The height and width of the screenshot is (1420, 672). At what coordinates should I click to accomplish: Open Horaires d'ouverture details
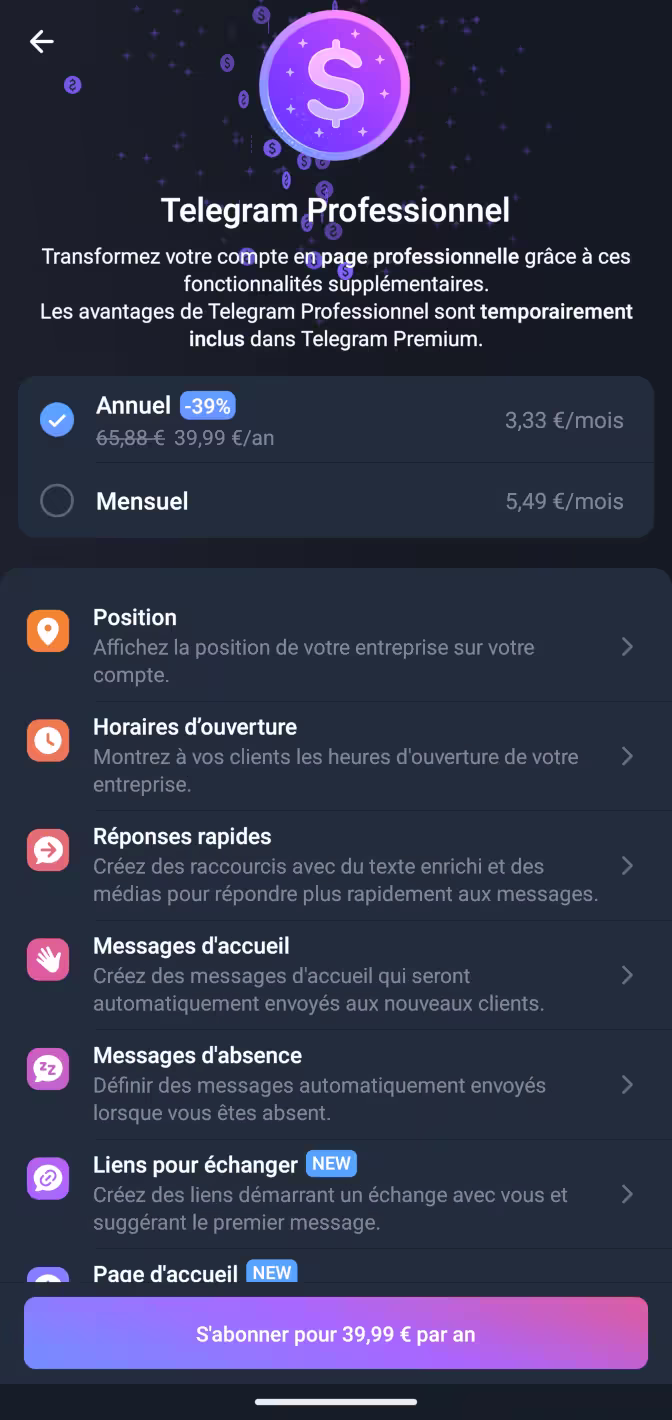tap(336, 756)
